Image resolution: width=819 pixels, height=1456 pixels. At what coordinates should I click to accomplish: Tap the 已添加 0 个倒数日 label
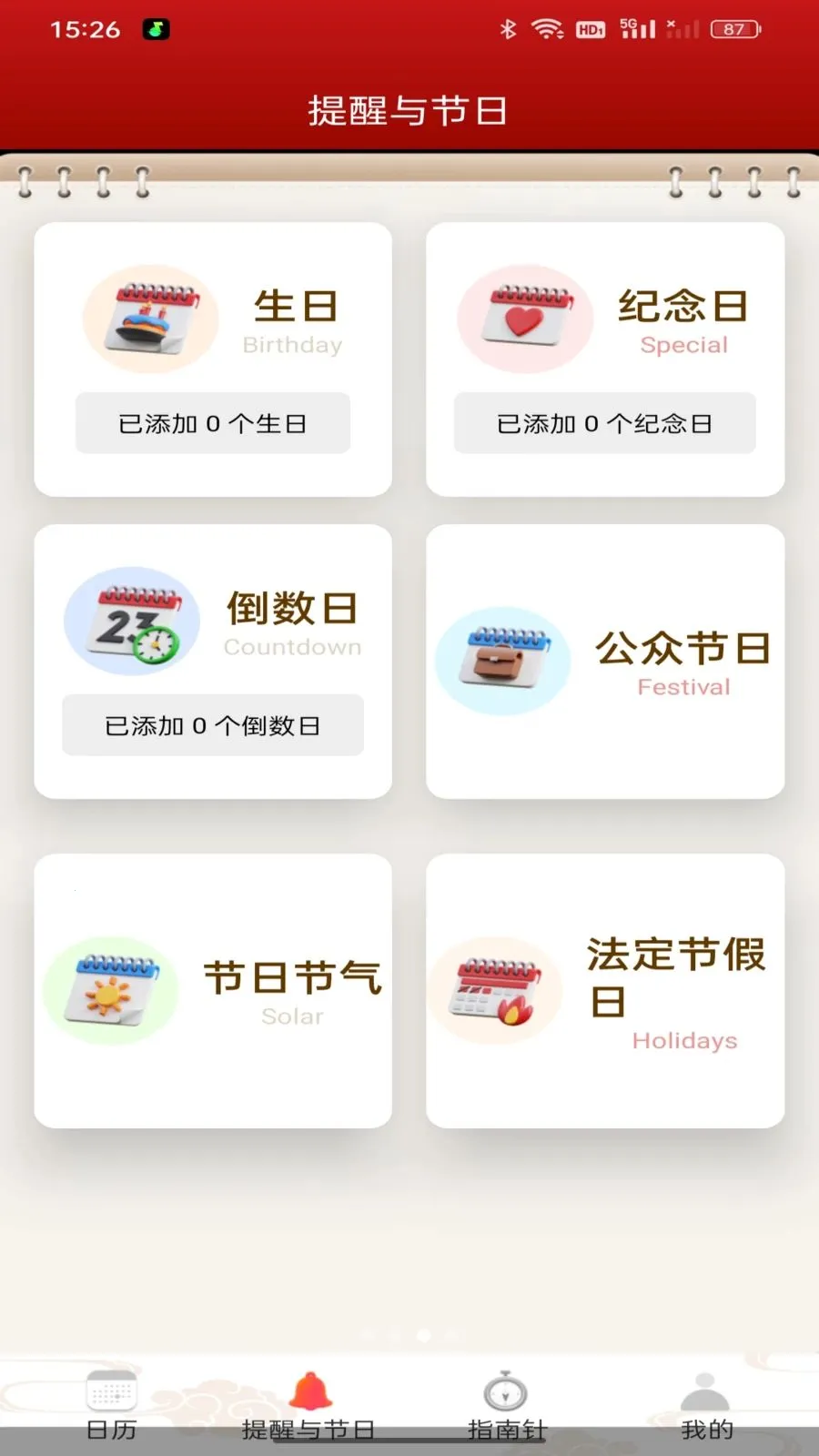(x=212, y=725)
